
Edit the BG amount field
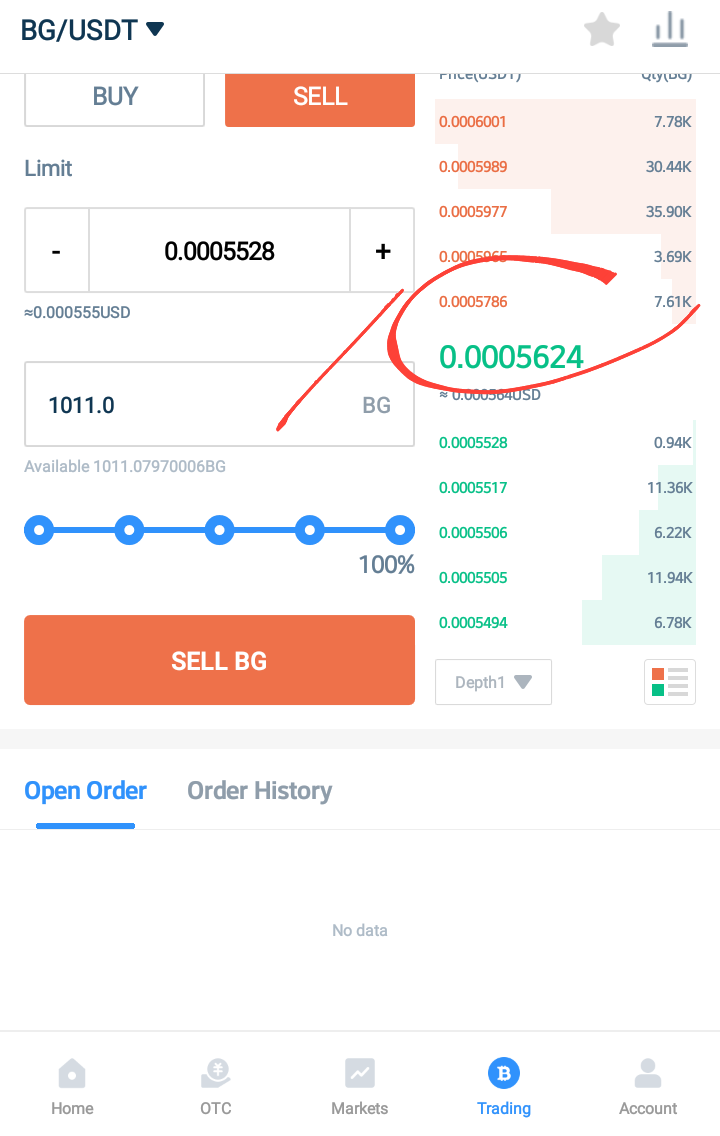pyautogui.click(x=190, y=405)
